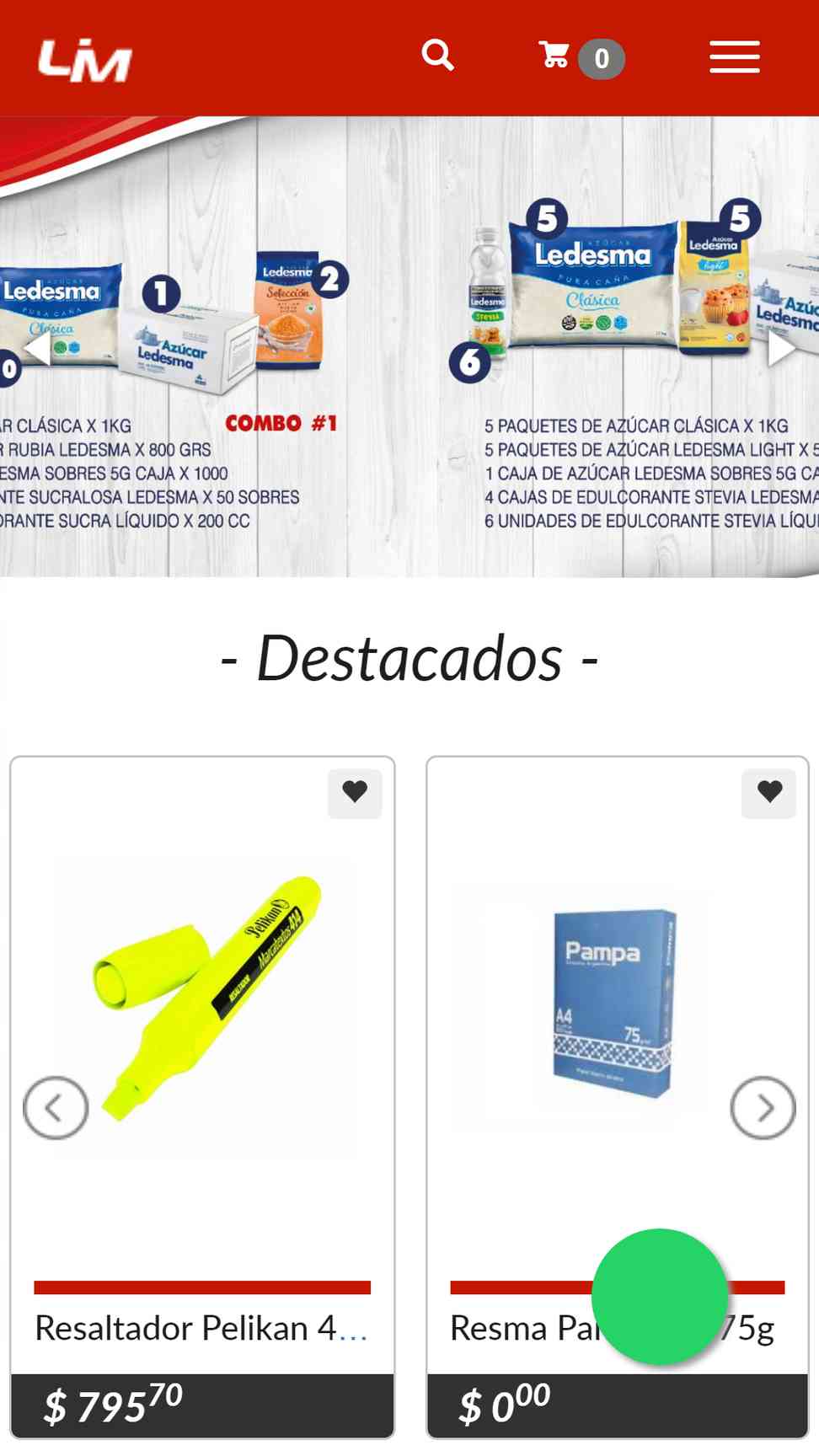Add Resaltador Pelikan to favorites
Viewport: 819px width, 1456px height.
(x=355, y=792)
